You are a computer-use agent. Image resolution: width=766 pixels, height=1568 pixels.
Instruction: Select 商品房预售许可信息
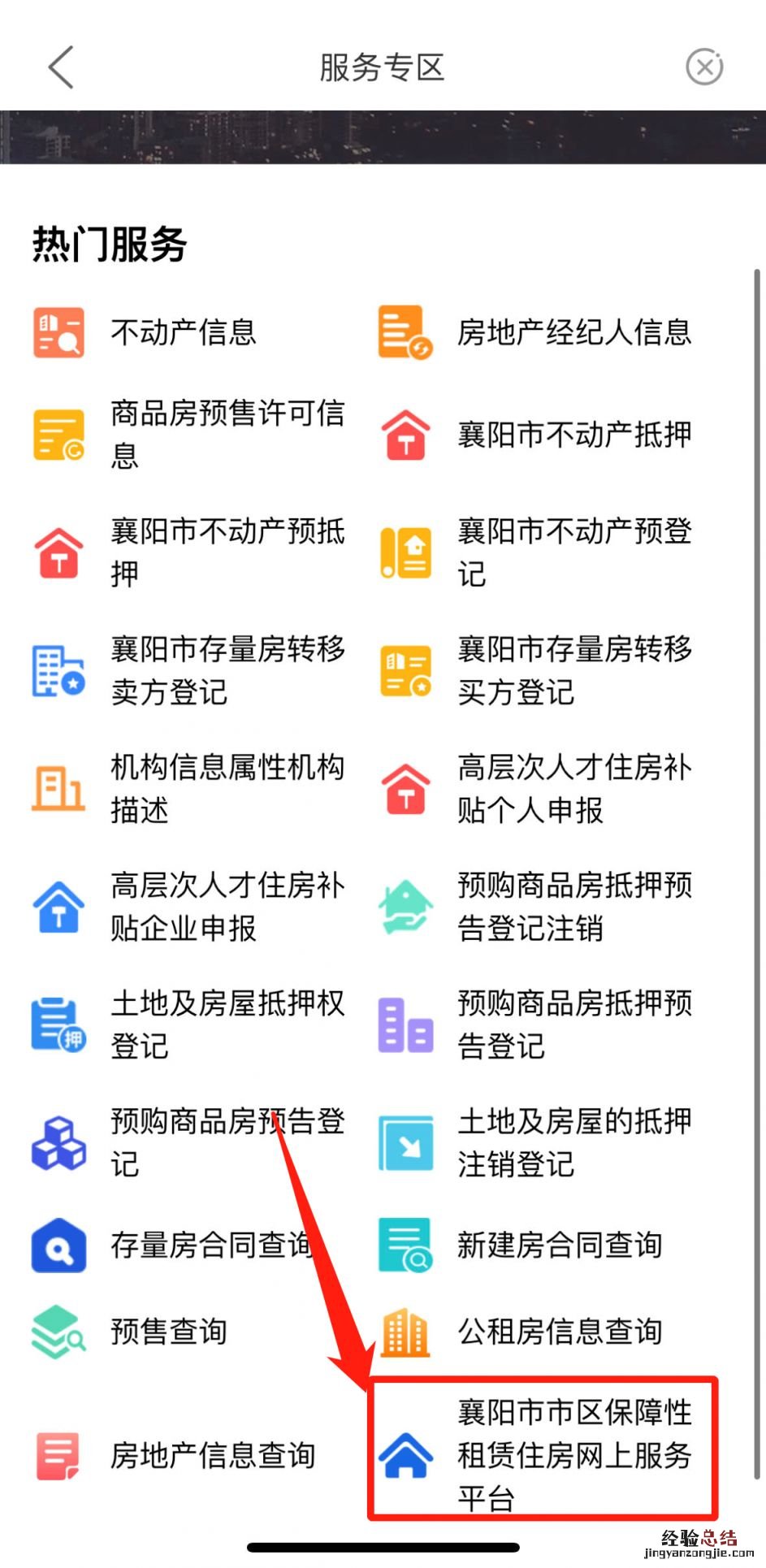point(227,434)
